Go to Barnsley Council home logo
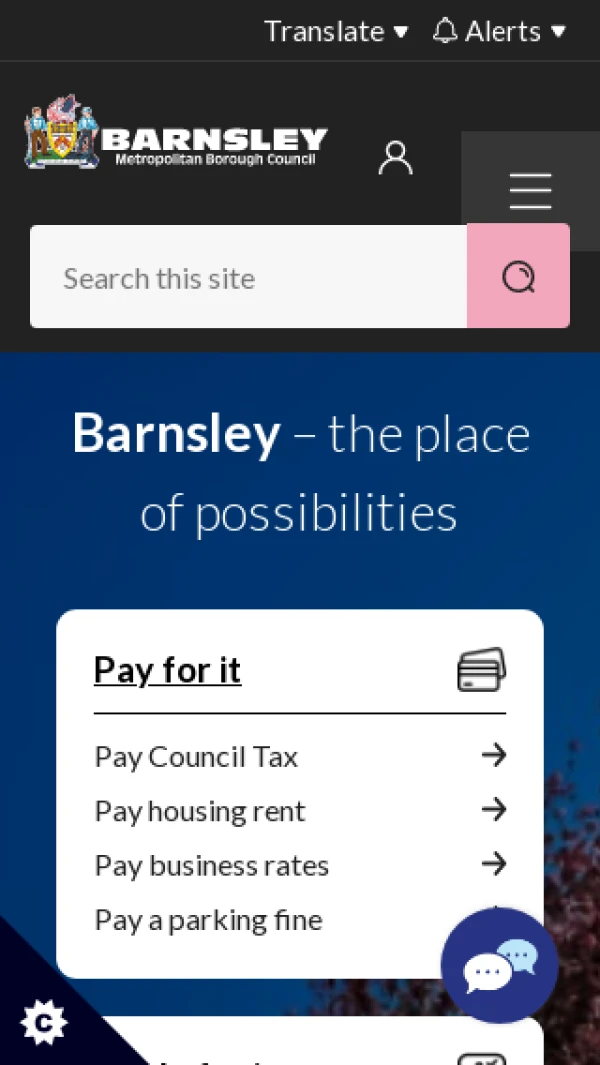 (x=176, y=132)
